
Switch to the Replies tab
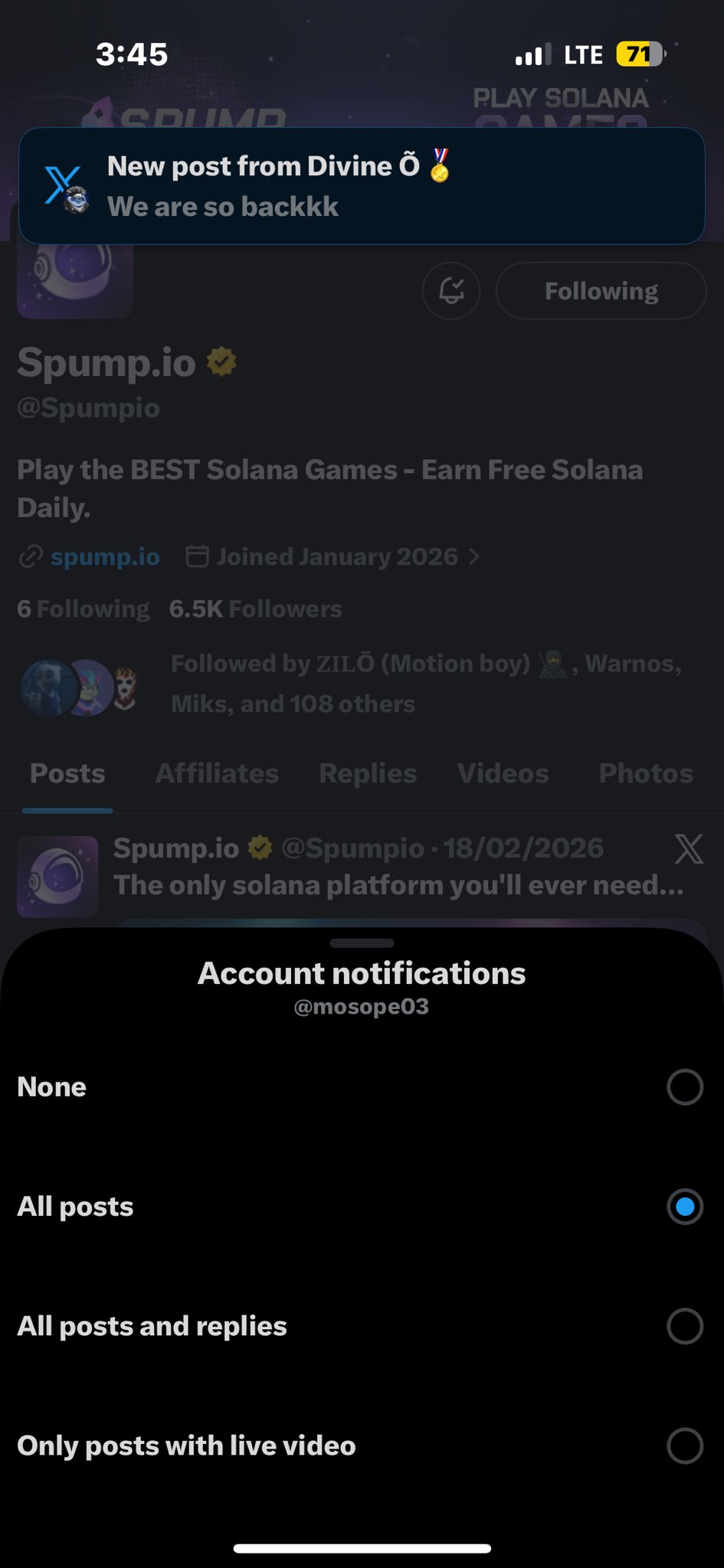(x=368, y=773)
